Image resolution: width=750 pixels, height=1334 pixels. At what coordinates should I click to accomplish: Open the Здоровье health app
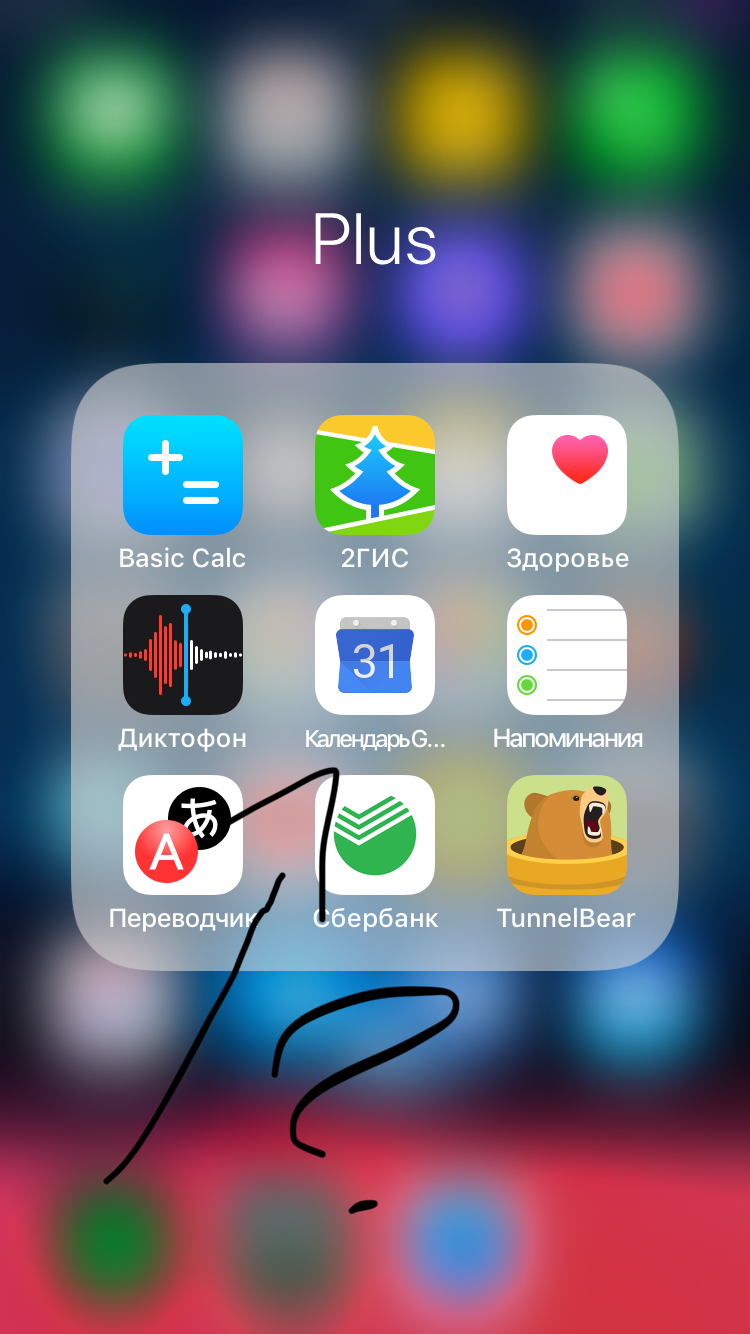567,475
